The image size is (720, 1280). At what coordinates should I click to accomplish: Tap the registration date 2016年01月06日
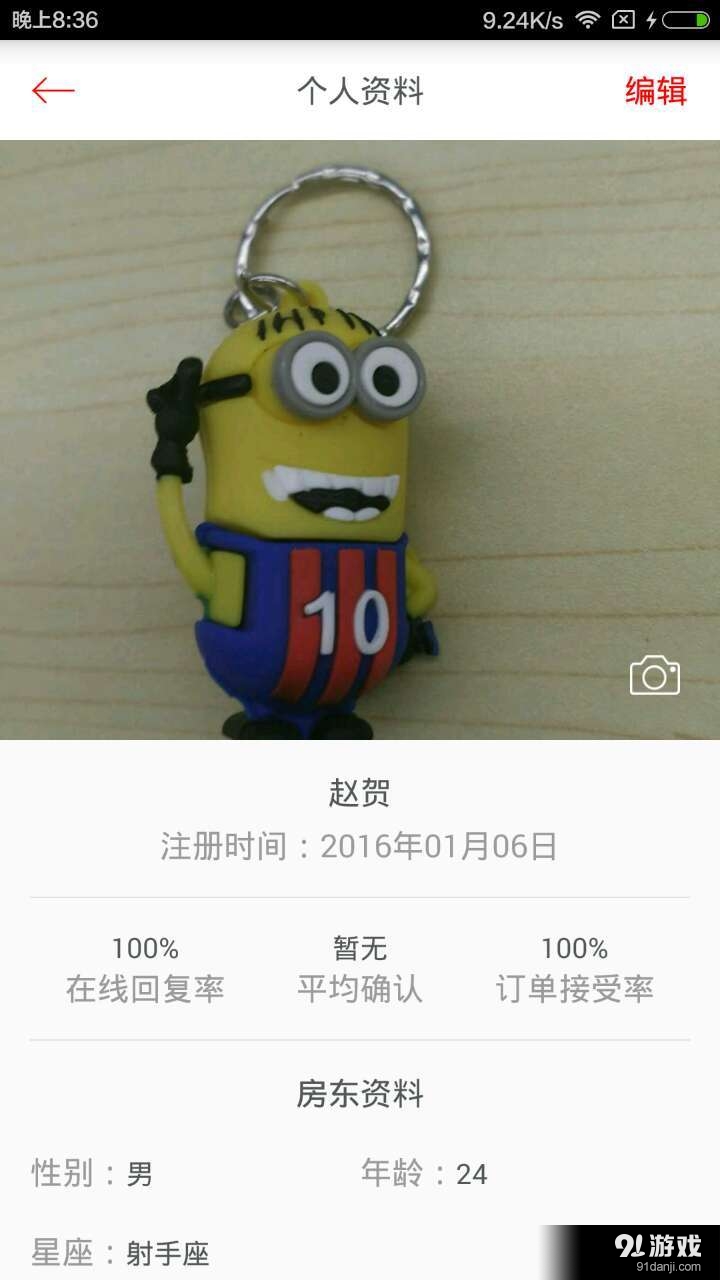pos(438,845)
